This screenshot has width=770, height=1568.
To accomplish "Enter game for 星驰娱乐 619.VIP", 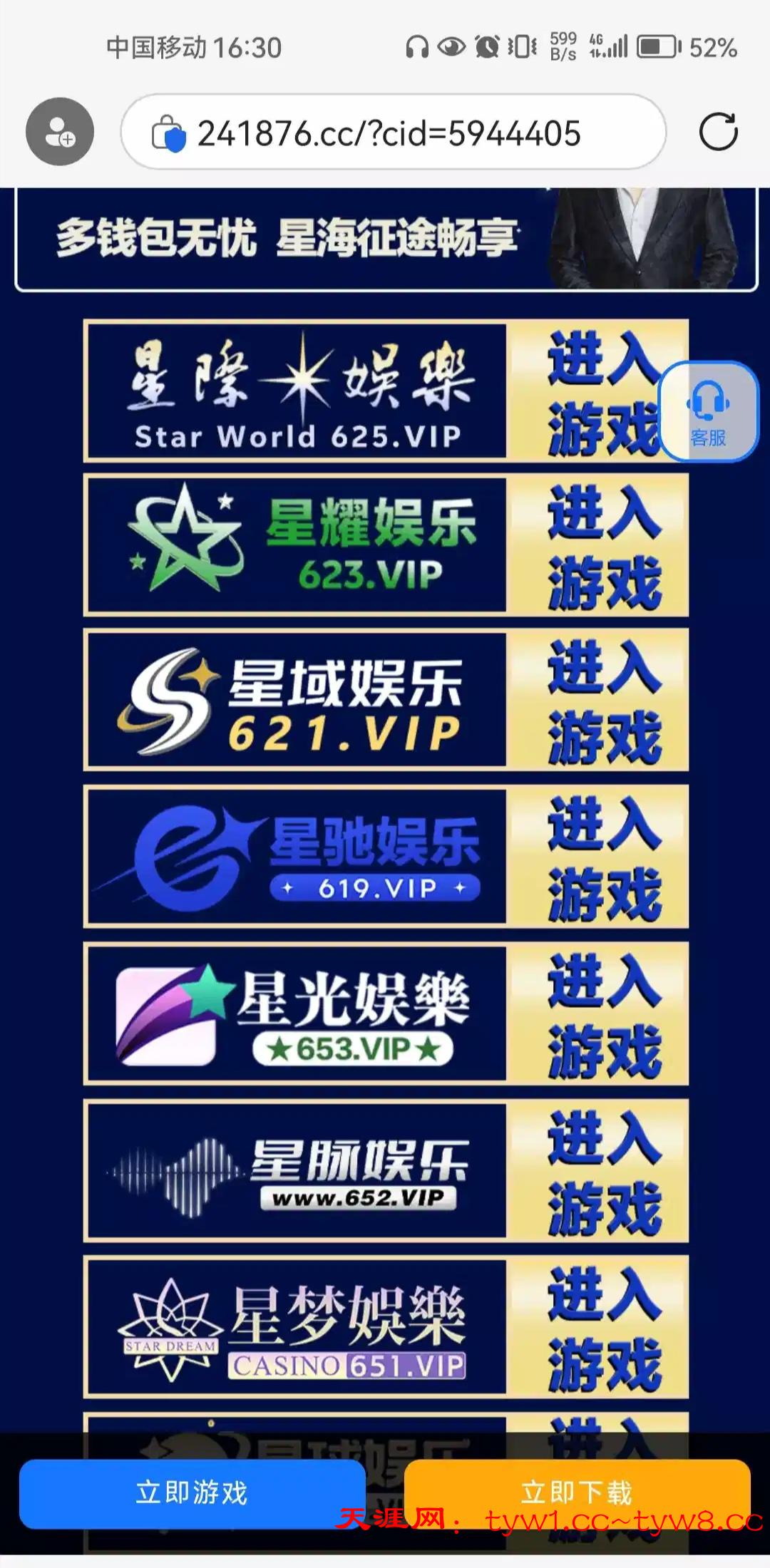I will pyautogui.click(x=597, y=857).
